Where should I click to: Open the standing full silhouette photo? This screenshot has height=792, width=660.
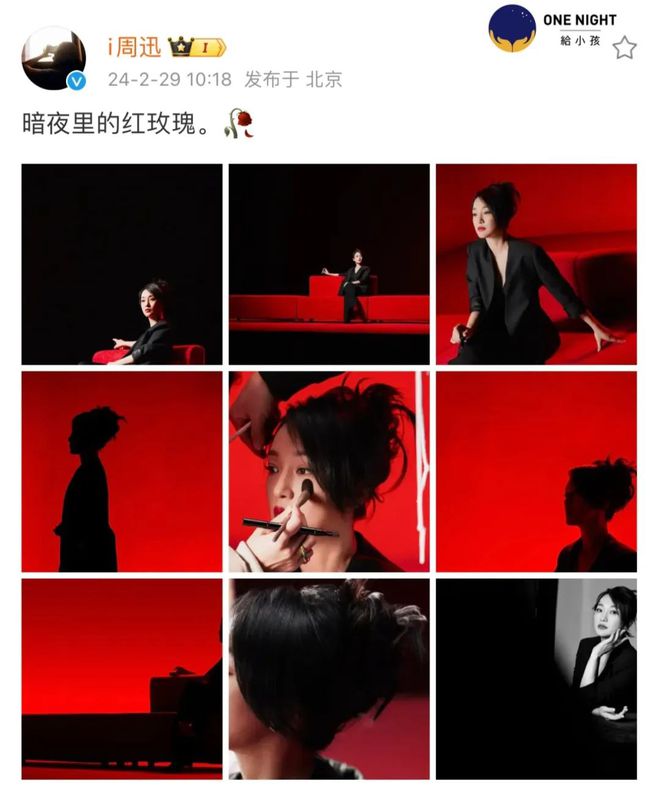click(122, 471)
